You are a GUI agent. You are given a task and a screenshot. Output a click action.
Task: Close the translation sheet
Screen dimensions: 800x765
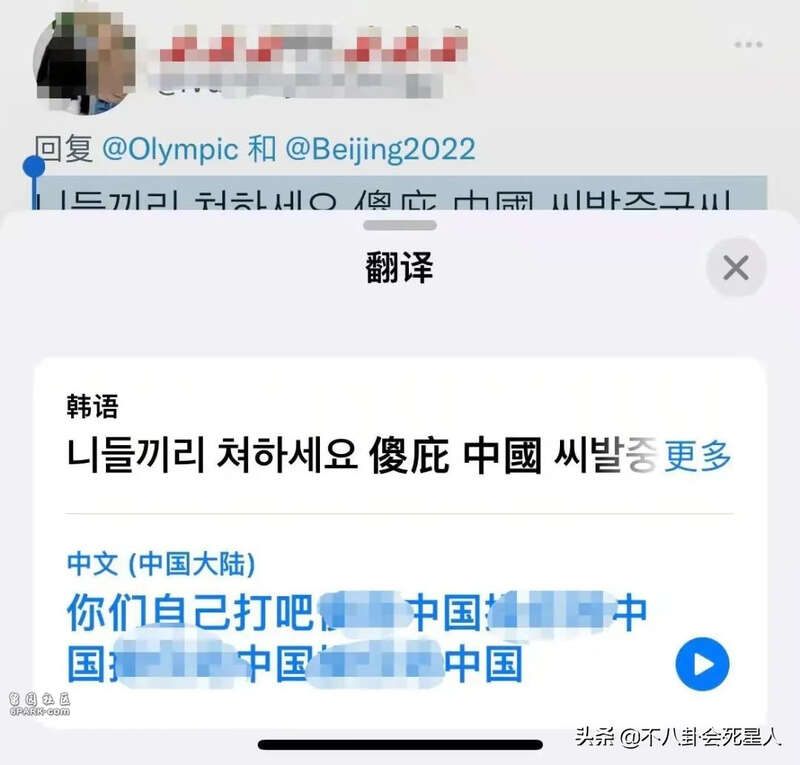pos(735,268)
